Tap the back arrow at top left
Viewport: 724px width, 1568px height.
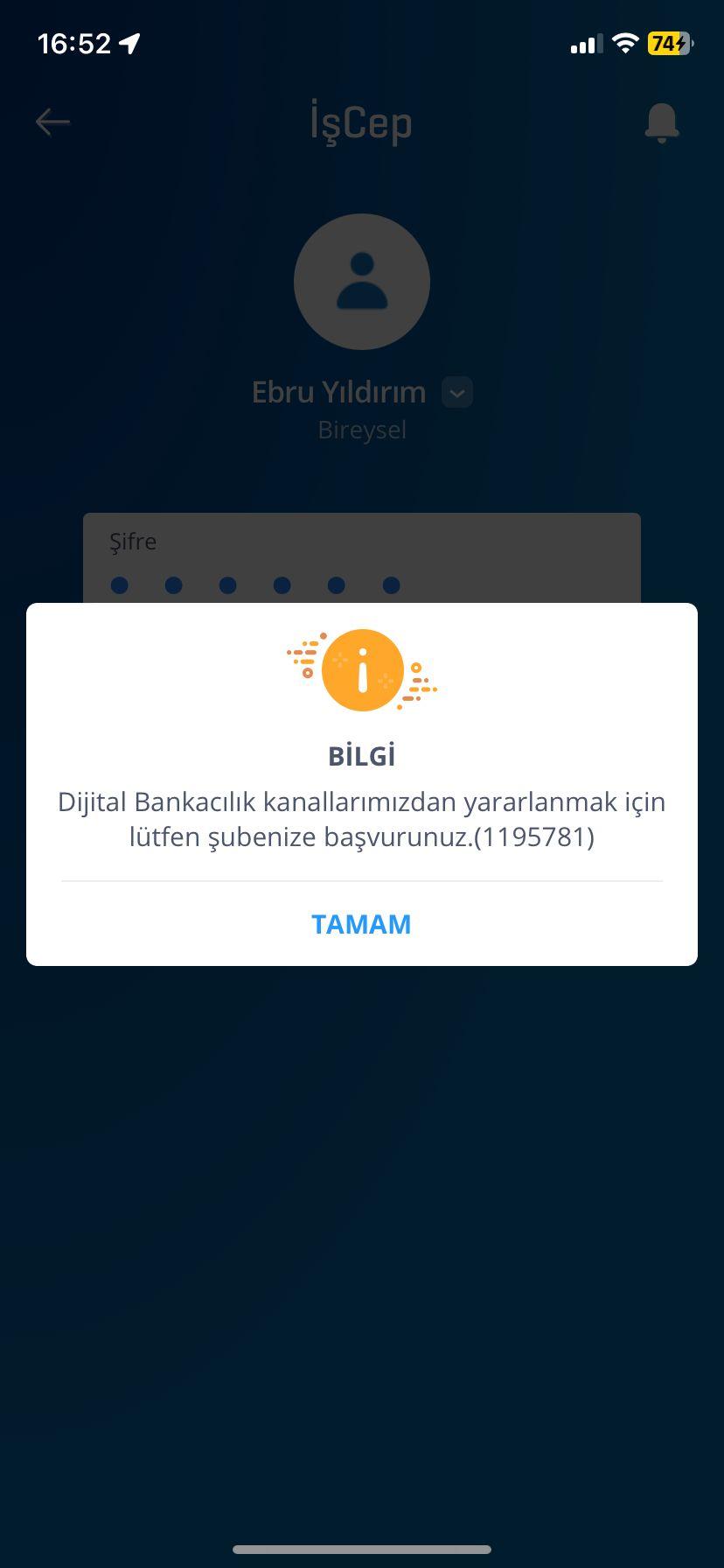coord(52,122)
